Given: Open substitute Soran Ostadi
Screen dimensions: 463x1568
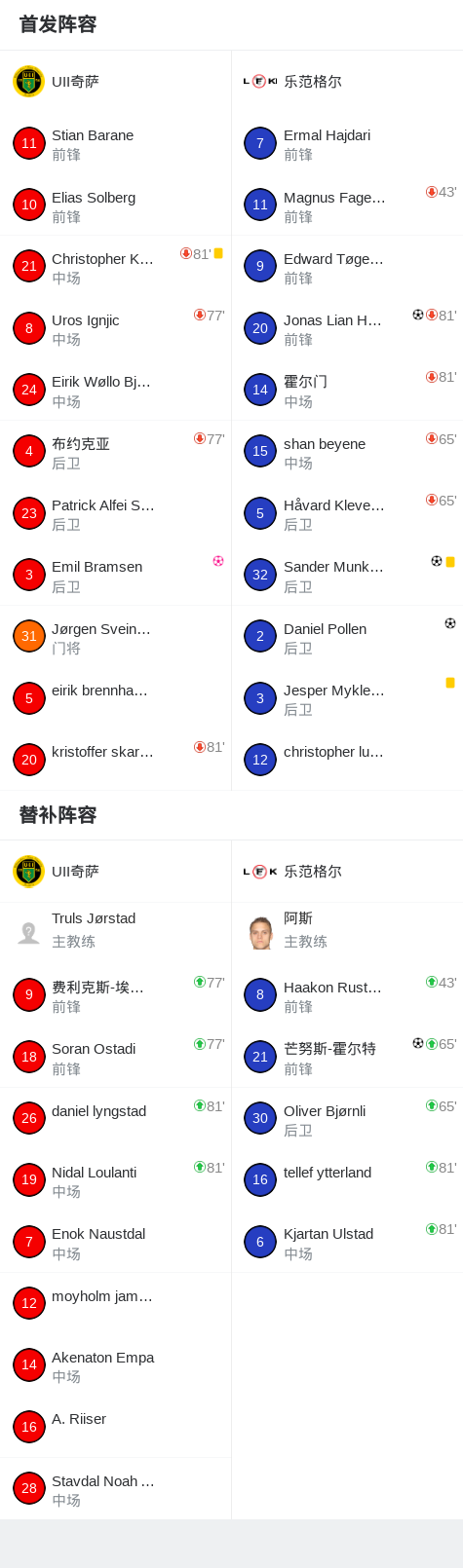Looking at the screenshot, I should point(115,1057).
